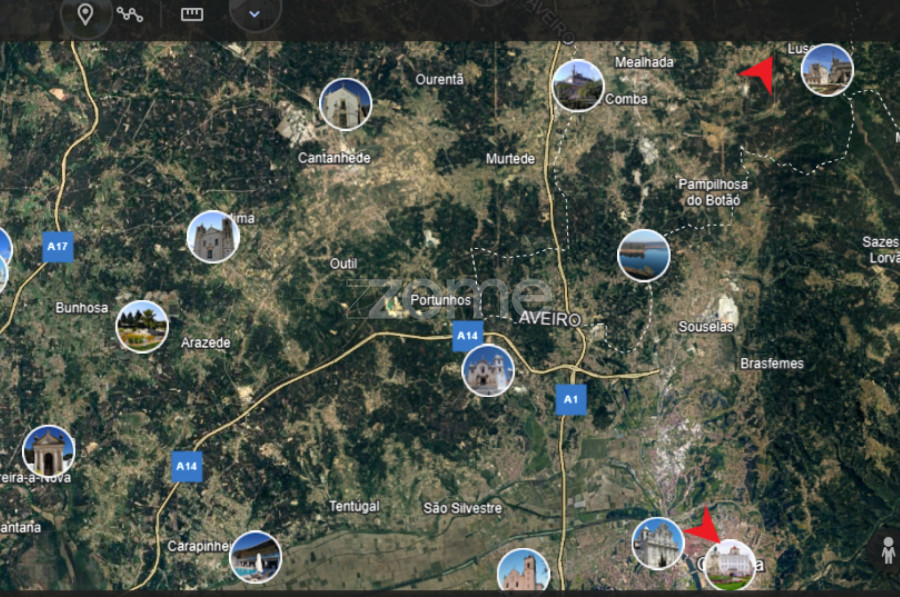Show the lake photo below Pampilhosa do Botão
This screenshot has width=900, height=597.
[x=643, y=255]
